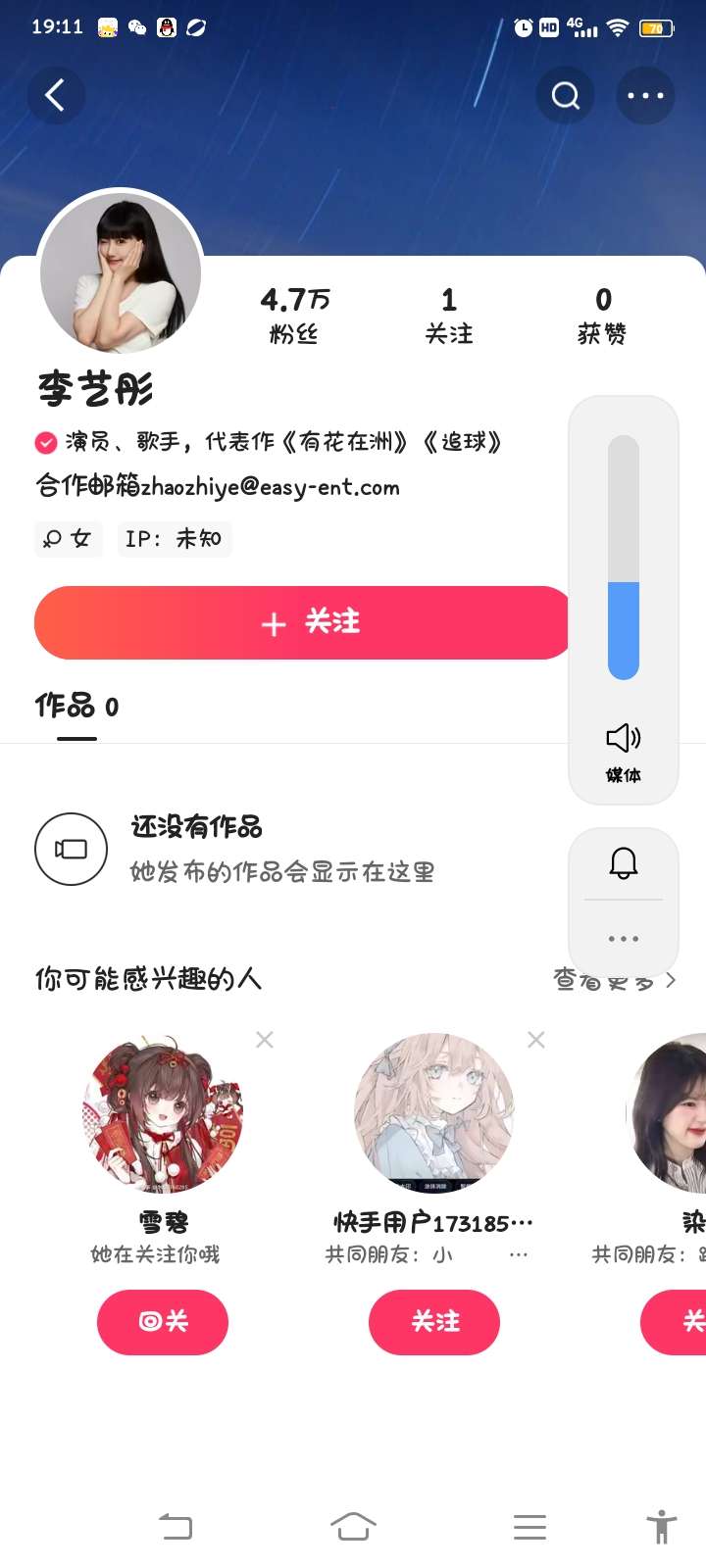
Task: Open search on the profile page
Action: click(565, 96)
